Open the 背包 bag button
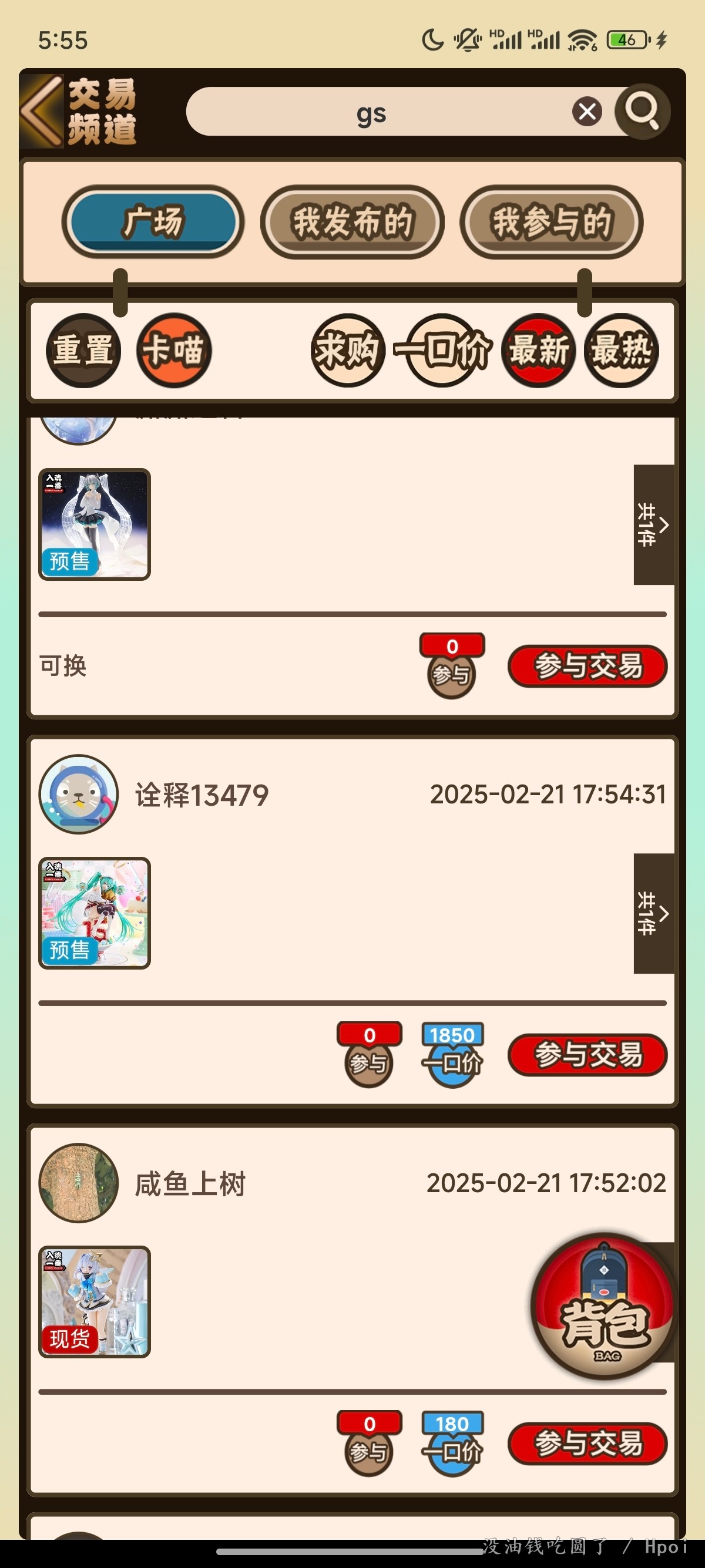 click(x=603, y=1305)
